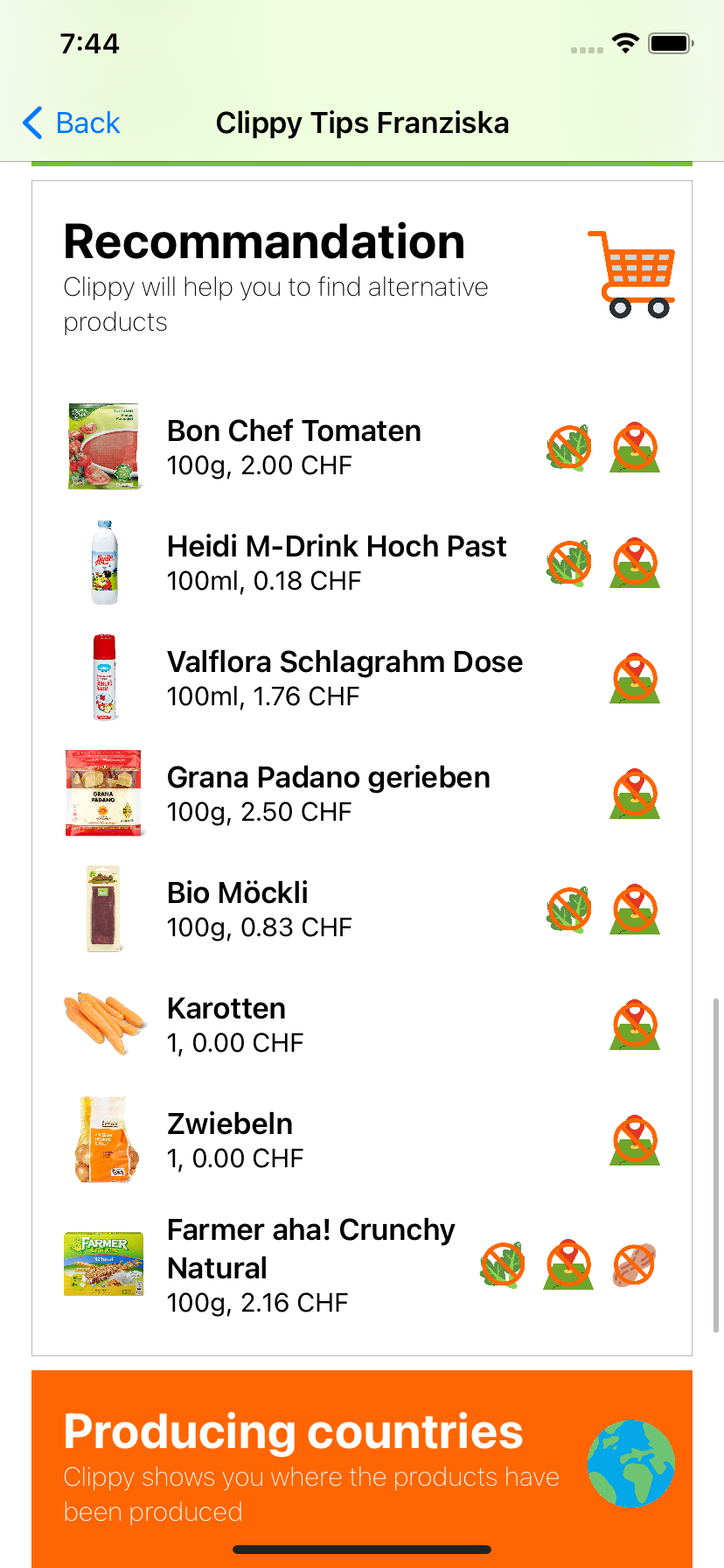Select Heidi M-Drink Hoch Past item
Image resolution: width=724 pixels, height=1568 pixels.
[336, 563]
